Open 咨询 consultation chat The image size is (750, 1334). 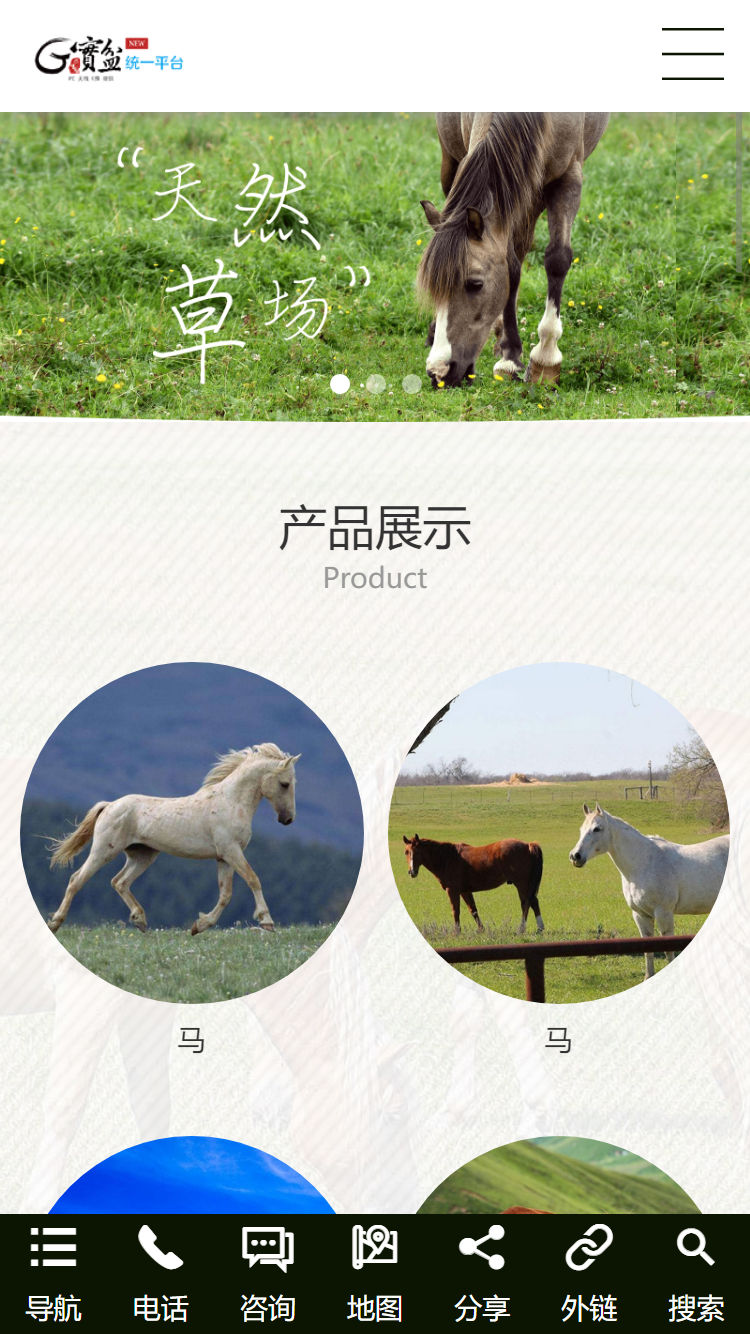[267, 1273]
